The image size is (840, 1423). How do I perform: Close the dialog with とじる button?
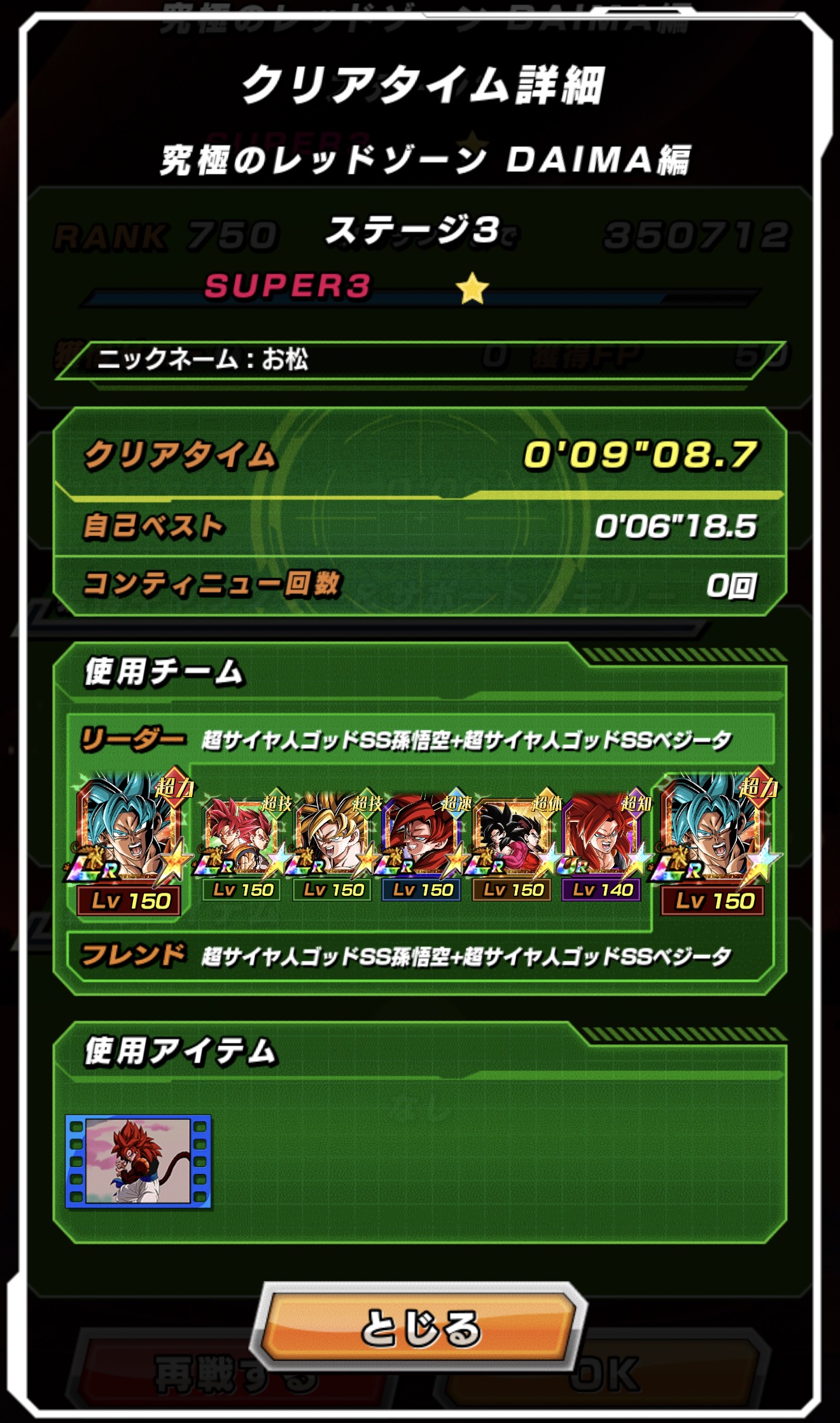click(x=419, y=1327)
